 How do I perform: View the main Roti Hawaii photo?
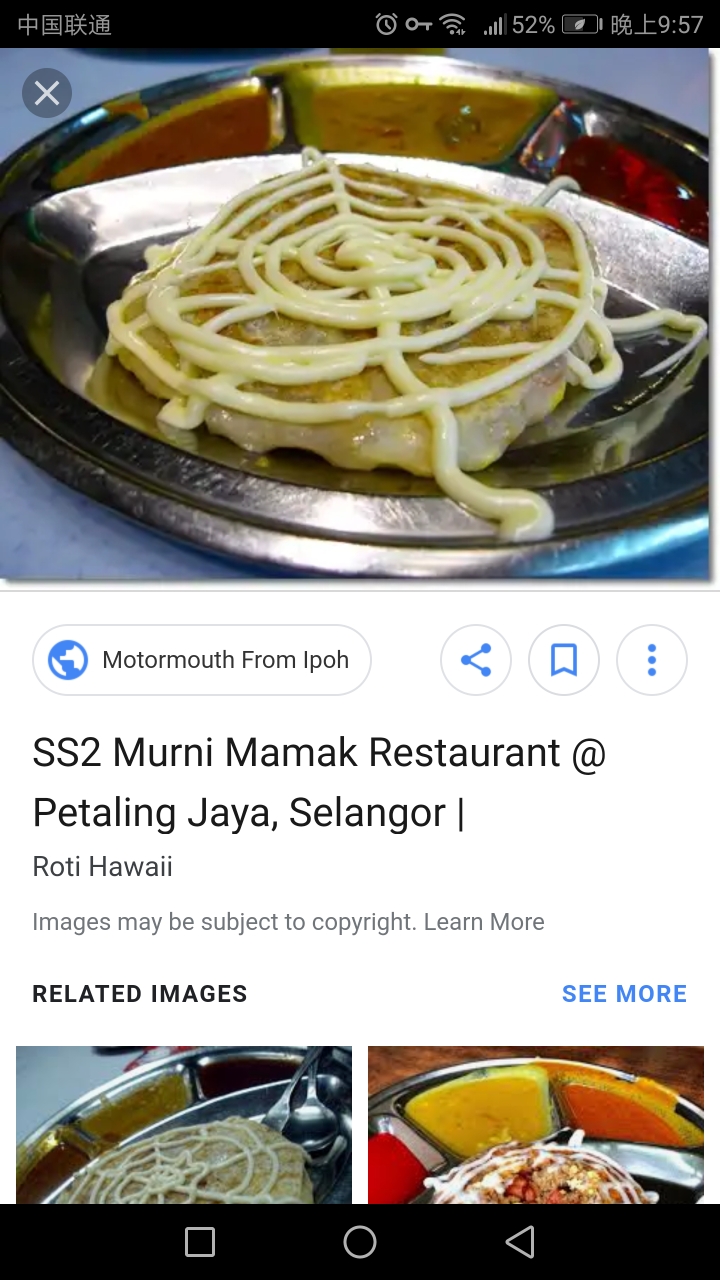[360, 320]
